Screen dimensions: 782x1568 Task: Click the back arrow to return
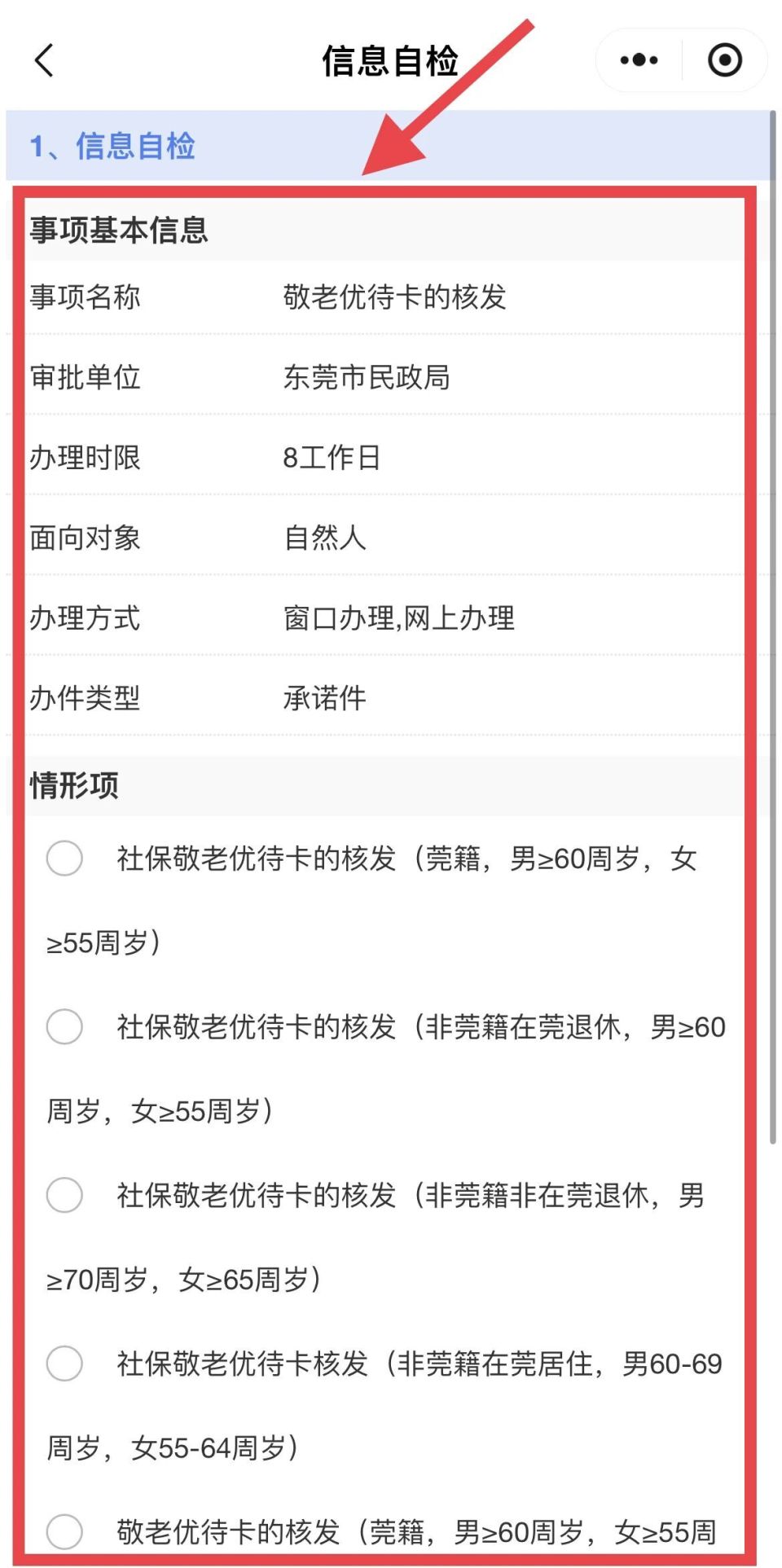44,60
